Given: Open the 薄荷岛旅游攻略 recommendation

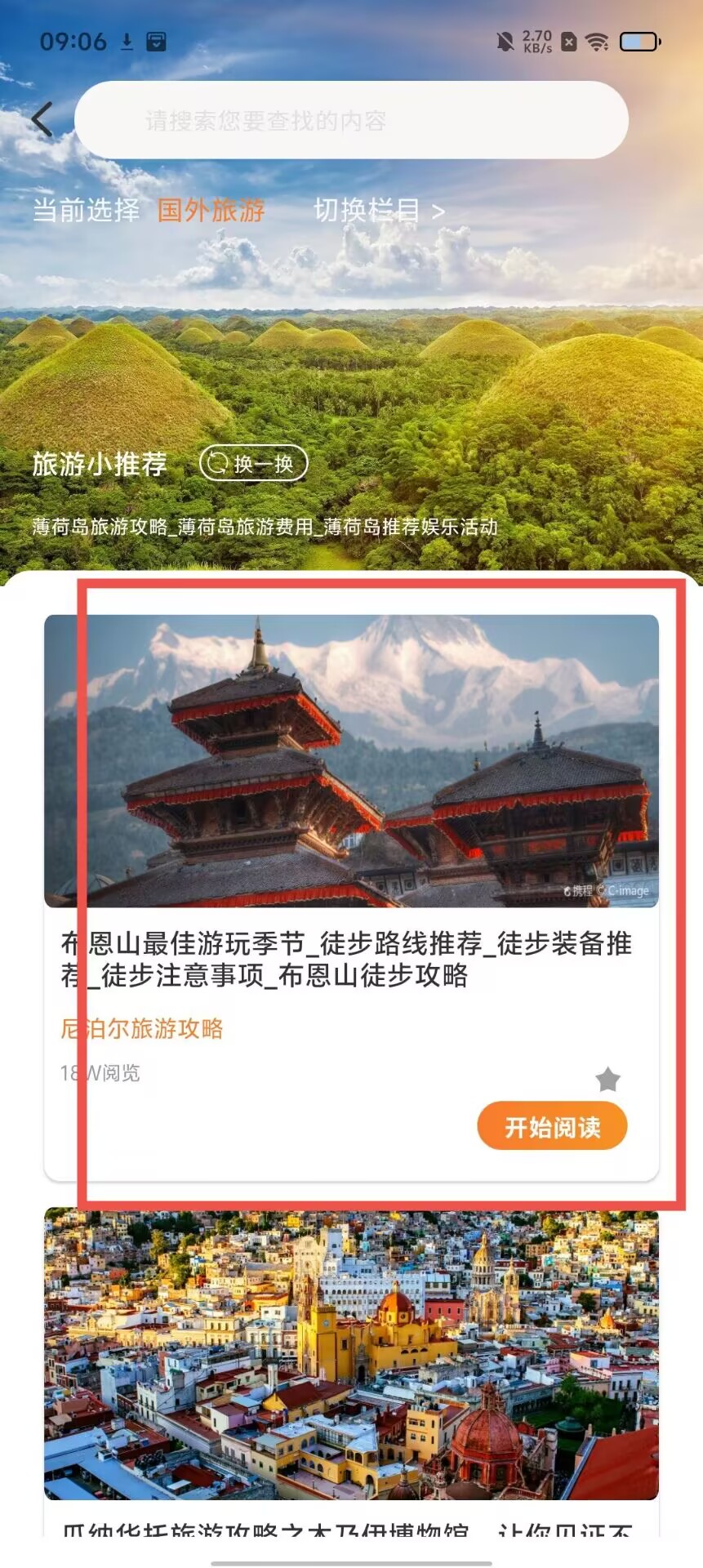Looking at the screenshot, I should point(265,527).
